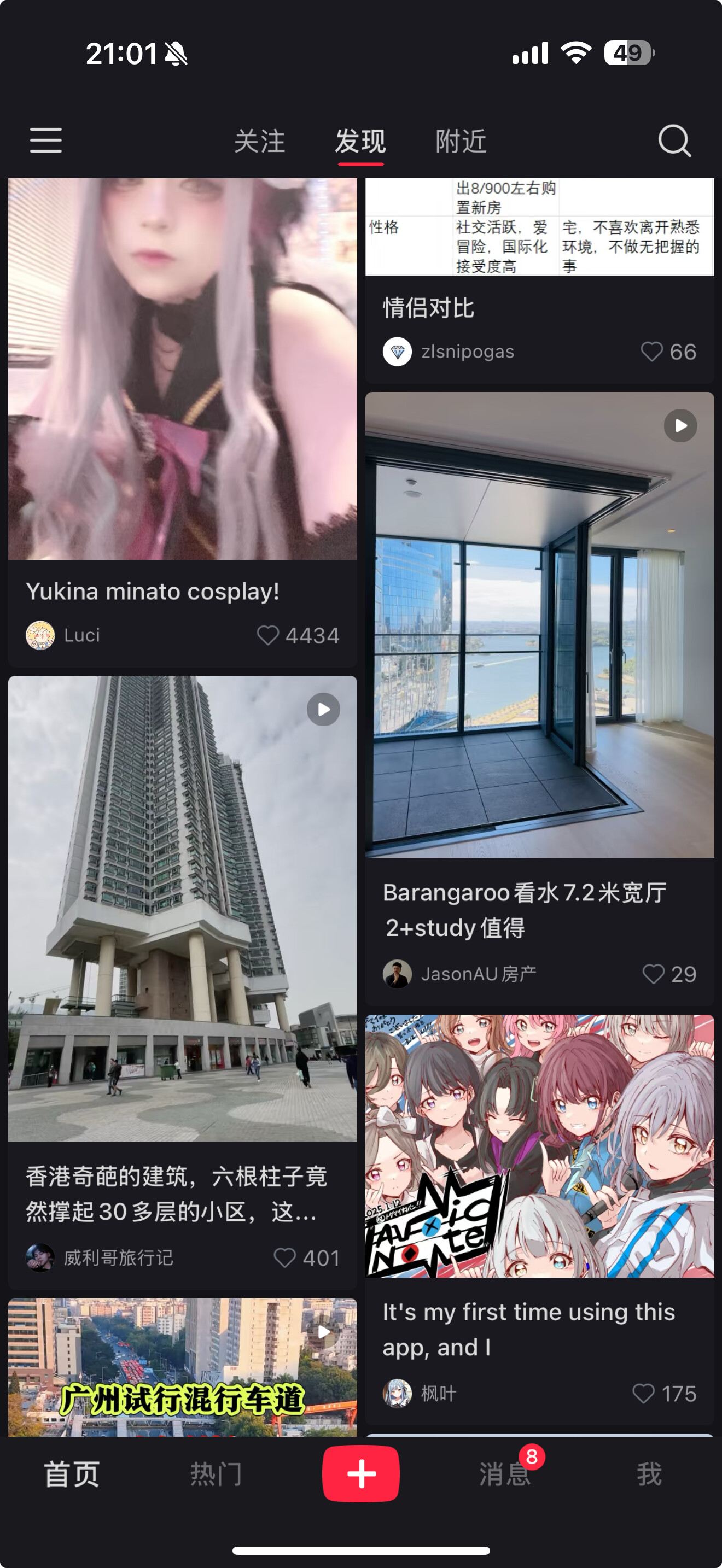Open the 消息 tab
The image size is (722, 1568).
click(x=505, y=1475)
